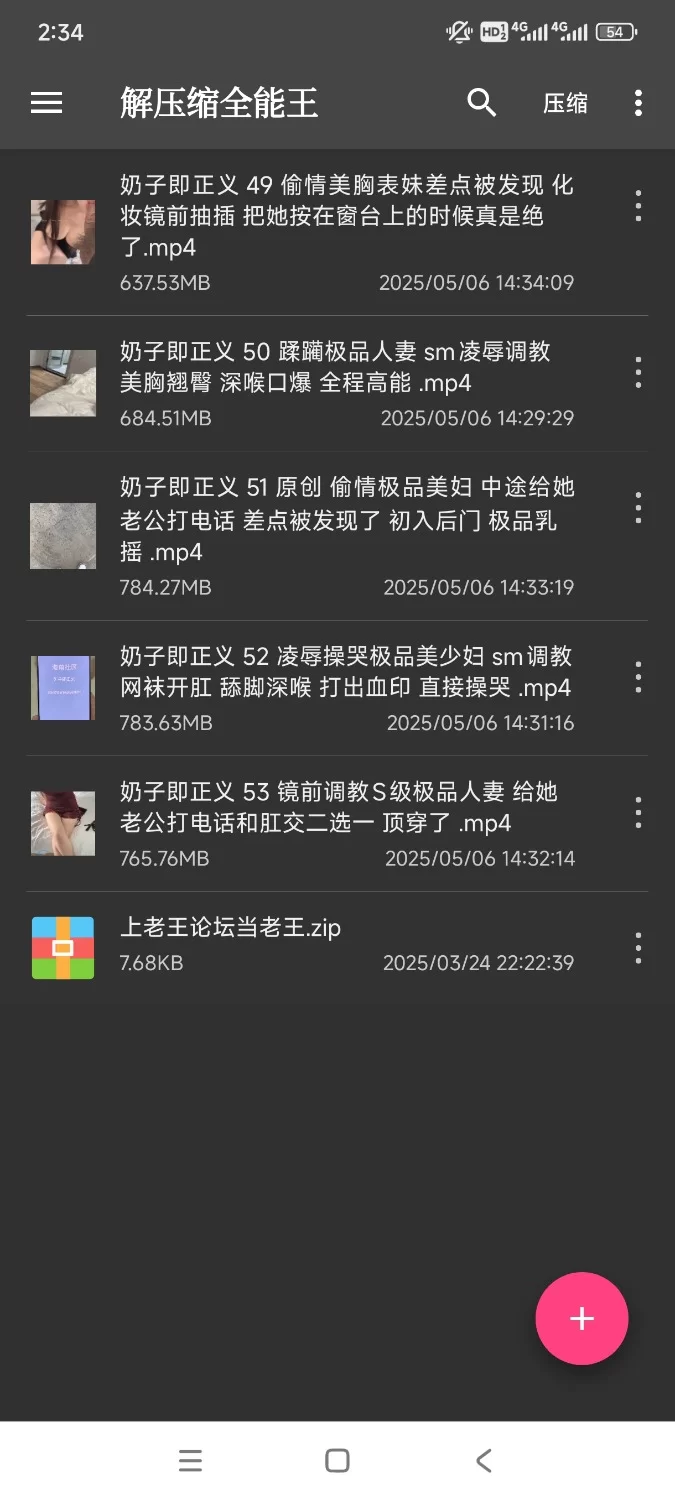The image size is (675, 1500).
Task: Open the app bar overflow menu
Action: pos(638,103)
